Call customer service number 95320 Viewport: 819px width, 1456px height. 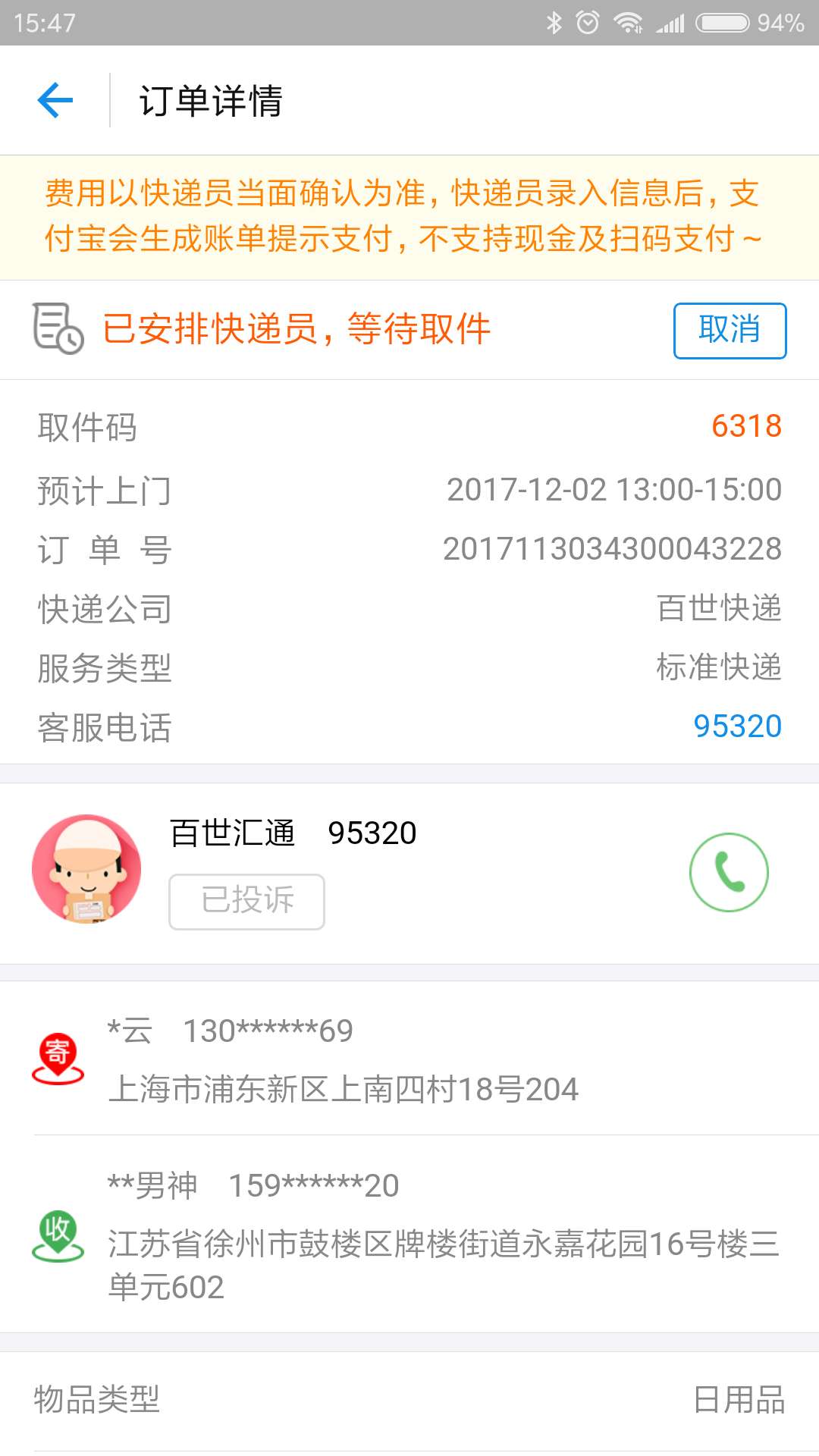(736, 726)
